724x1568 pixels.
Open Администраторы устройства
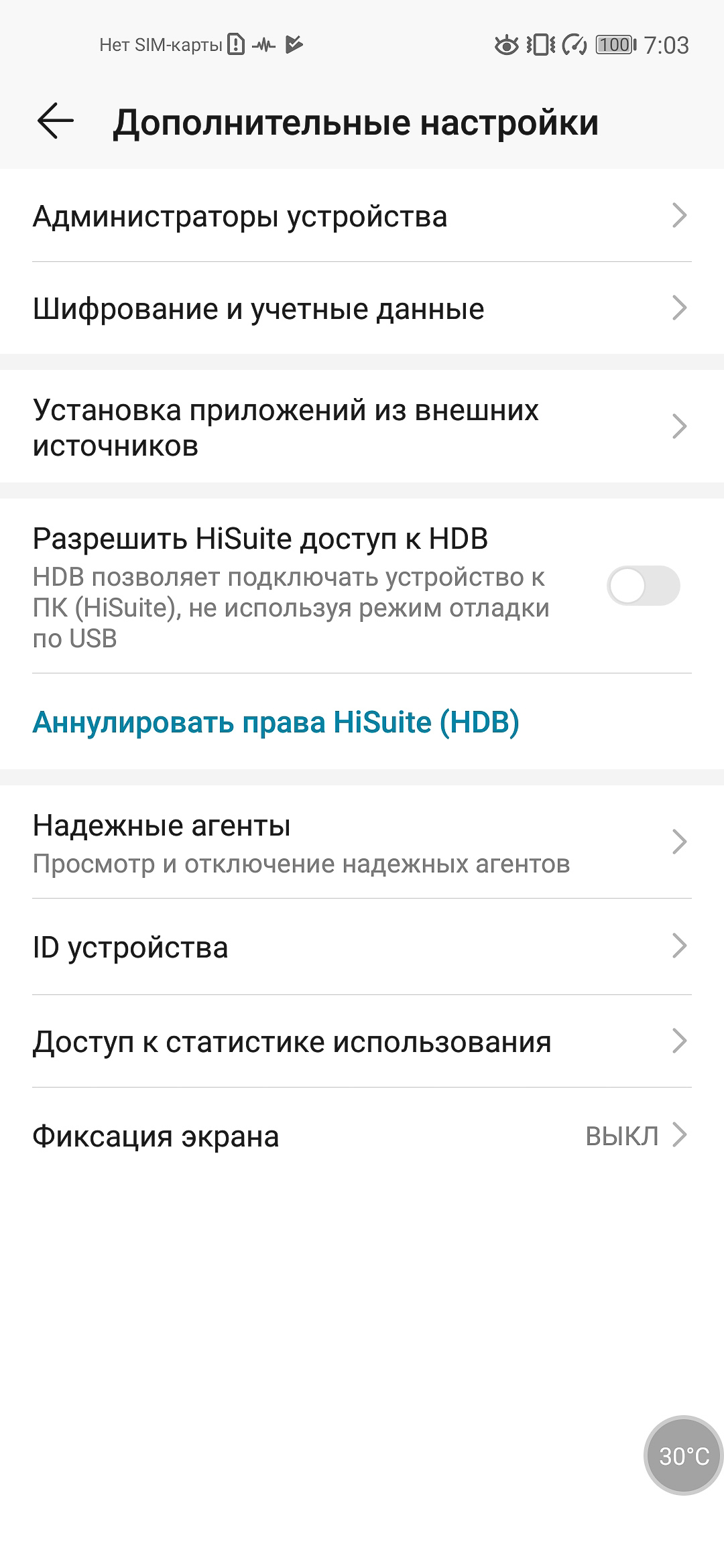point(362,216)
